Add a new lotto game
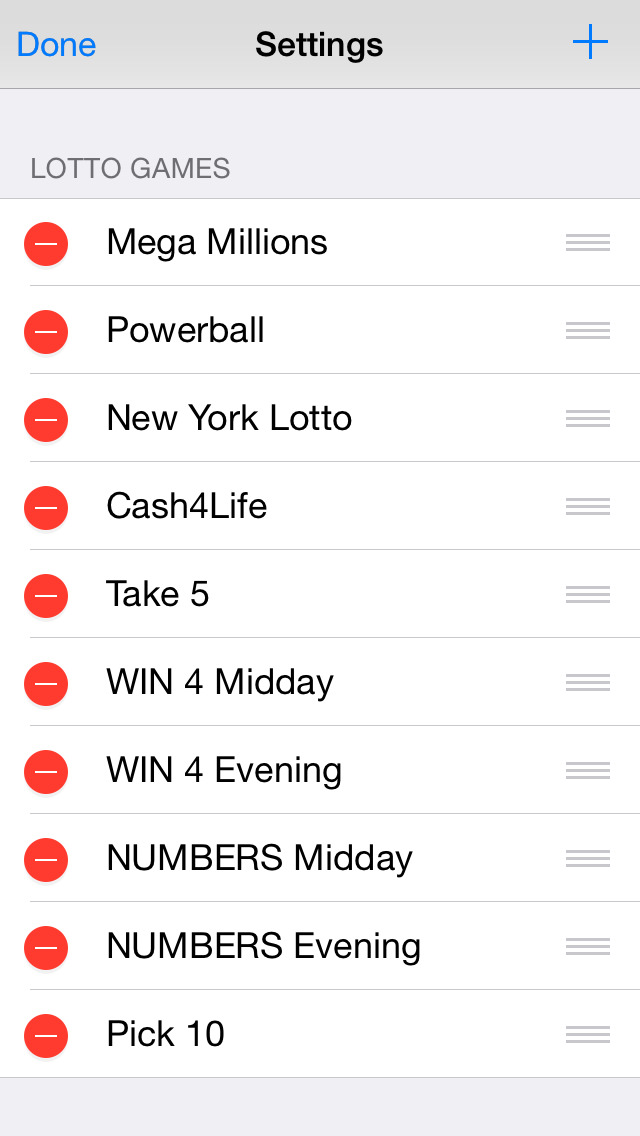 coord(590,43)
